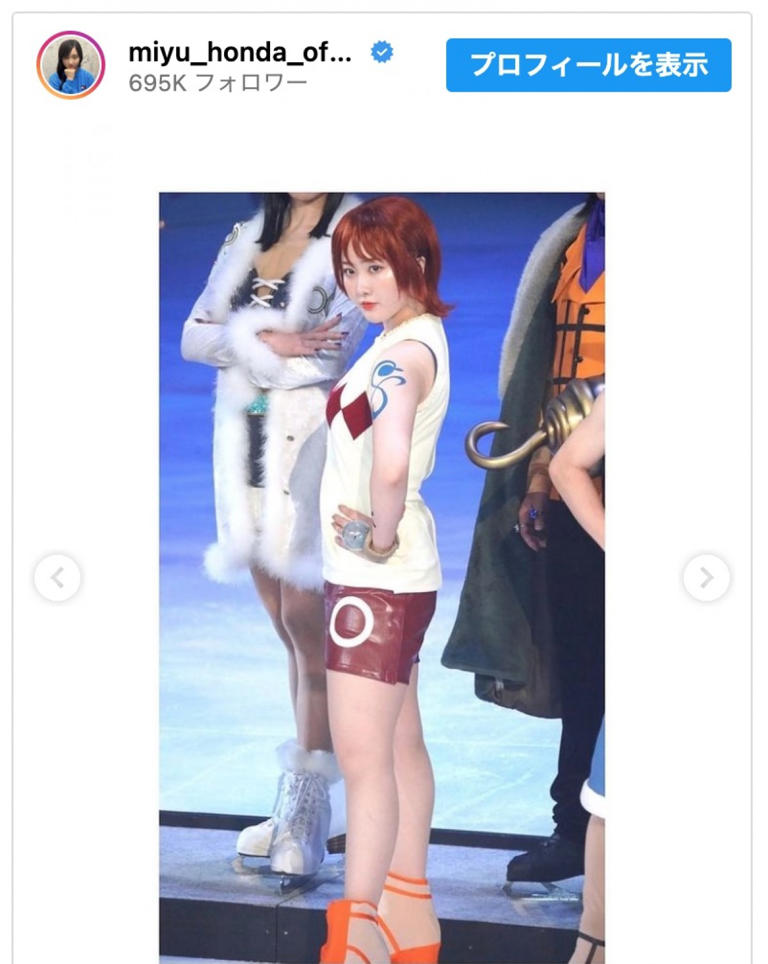Go to the next photo in the carousel
The image size is (768, 964).
[706, 577]
